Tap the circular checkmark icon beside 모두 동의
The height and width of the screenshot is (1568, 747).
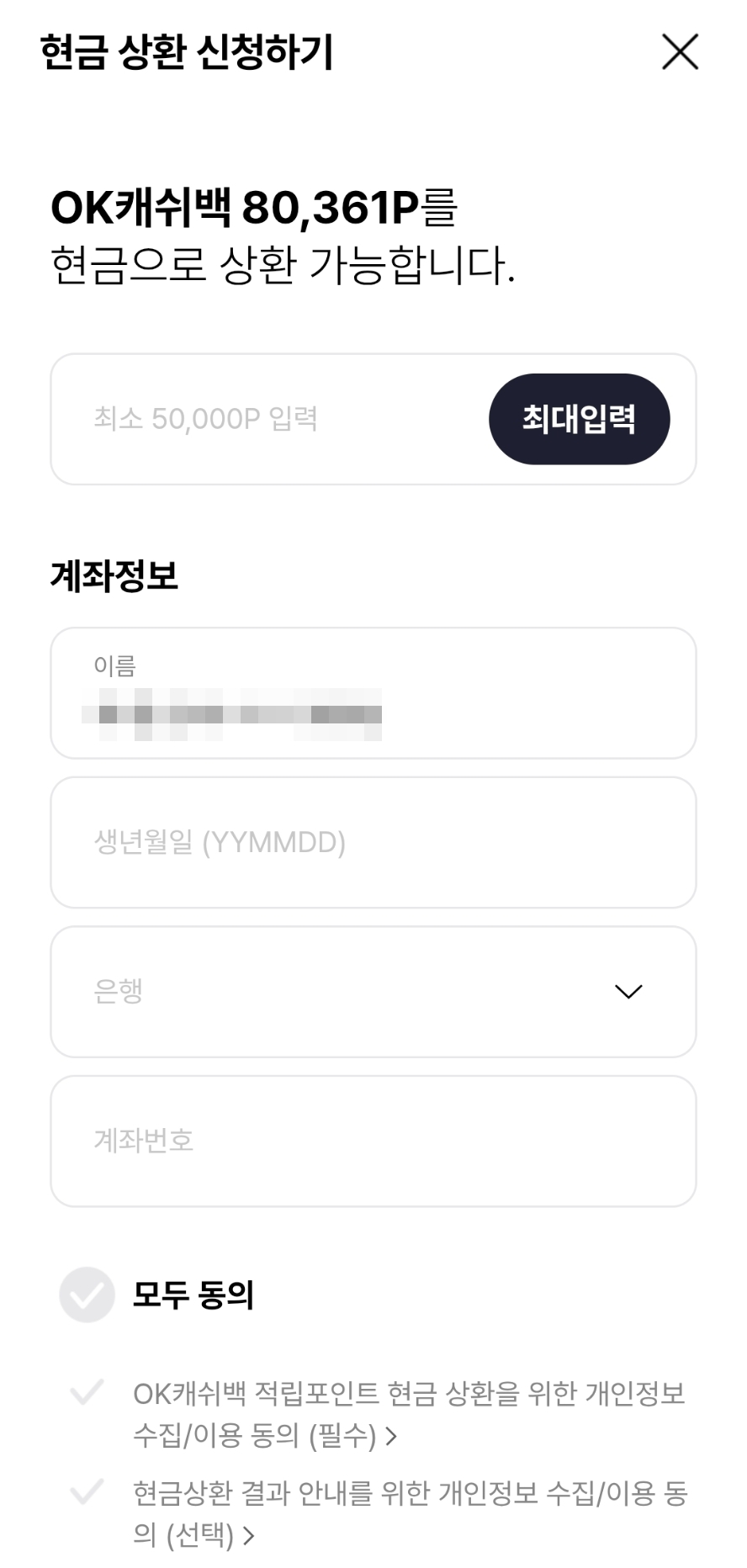coord(87,1295)
